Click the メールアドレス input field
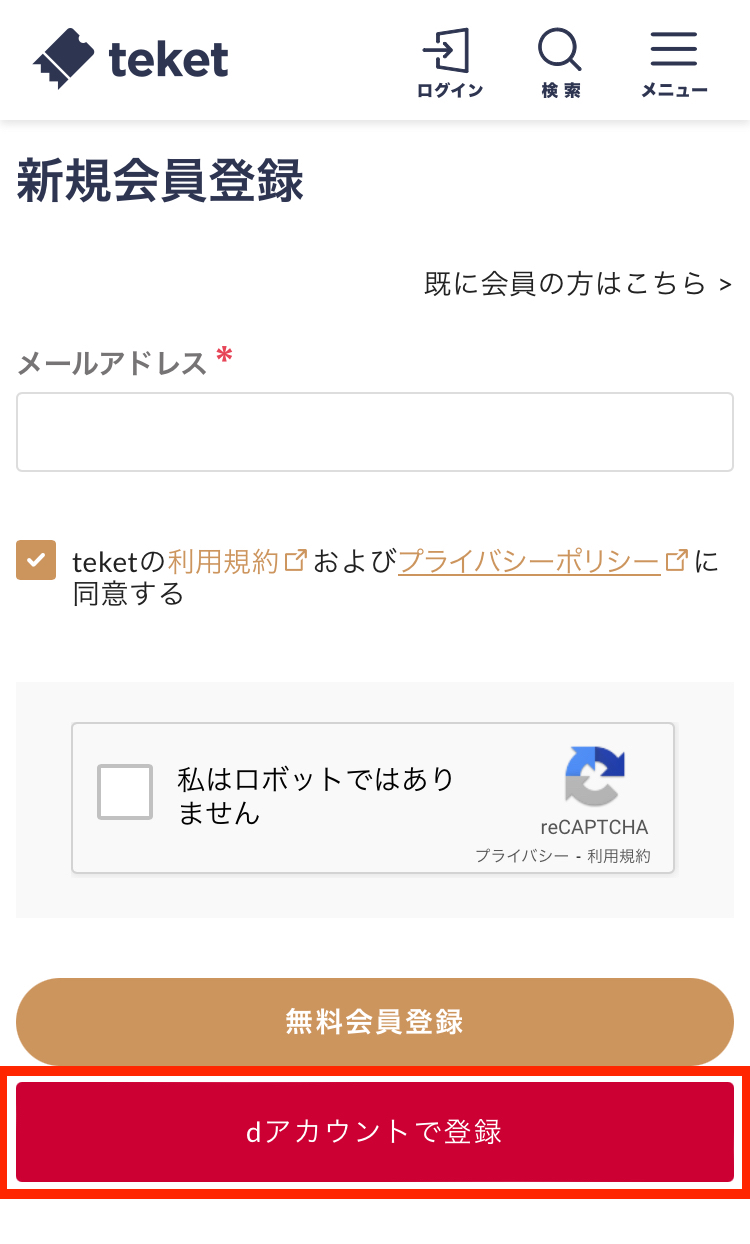The height and width of the screenshot is (1244, 750). (375, 431)
